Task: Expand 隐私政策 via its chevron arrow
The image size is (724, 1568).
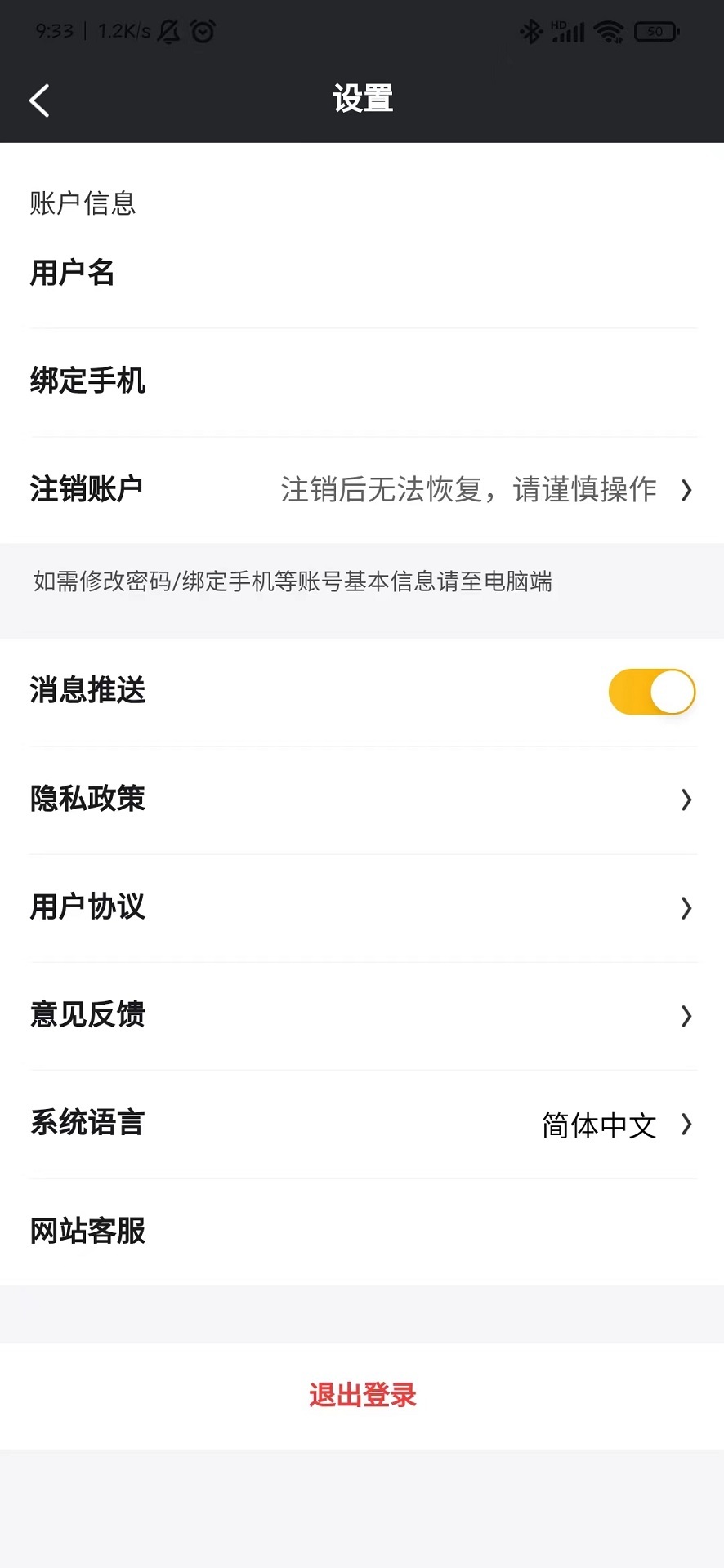Action: [686, 800]
